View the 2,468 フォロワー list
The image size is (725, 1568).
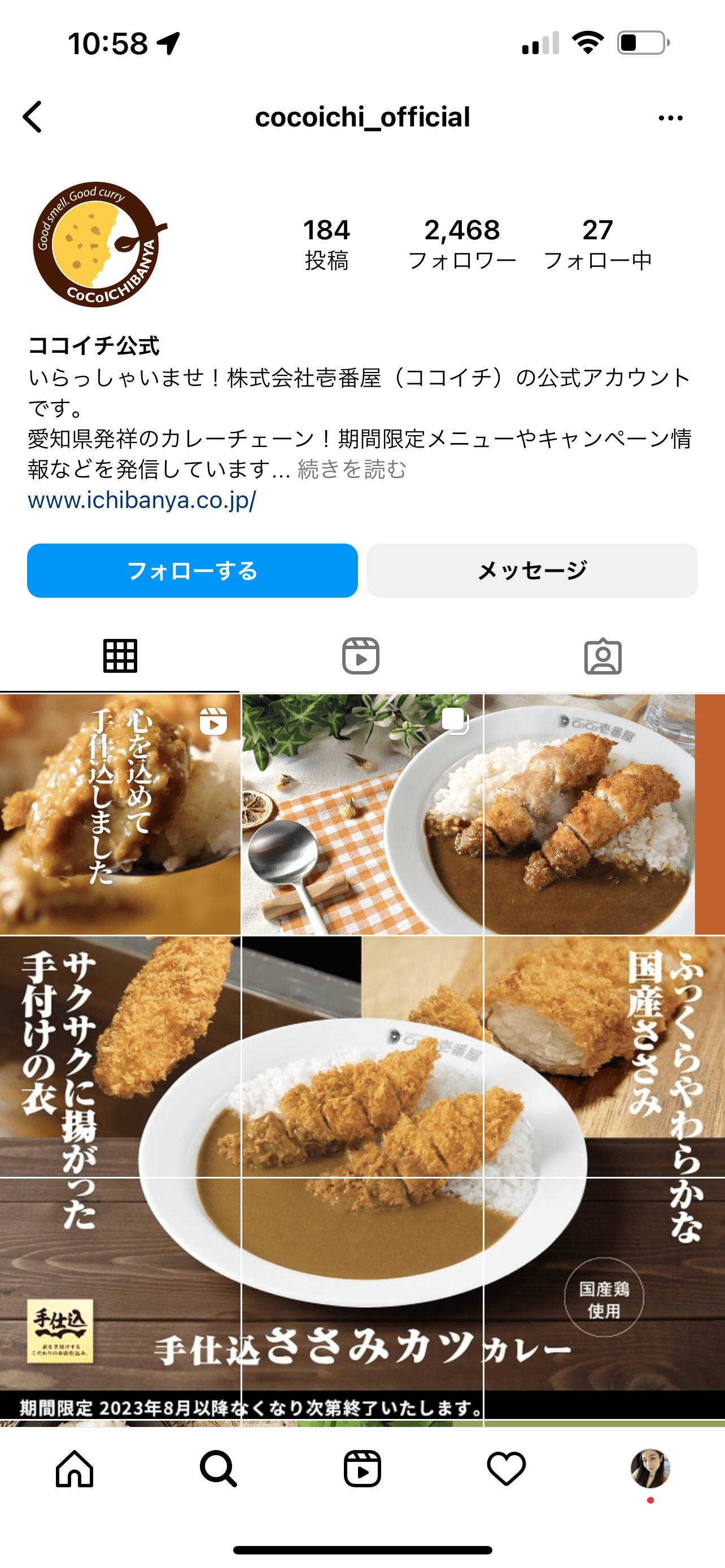click(x=462, y=243)
